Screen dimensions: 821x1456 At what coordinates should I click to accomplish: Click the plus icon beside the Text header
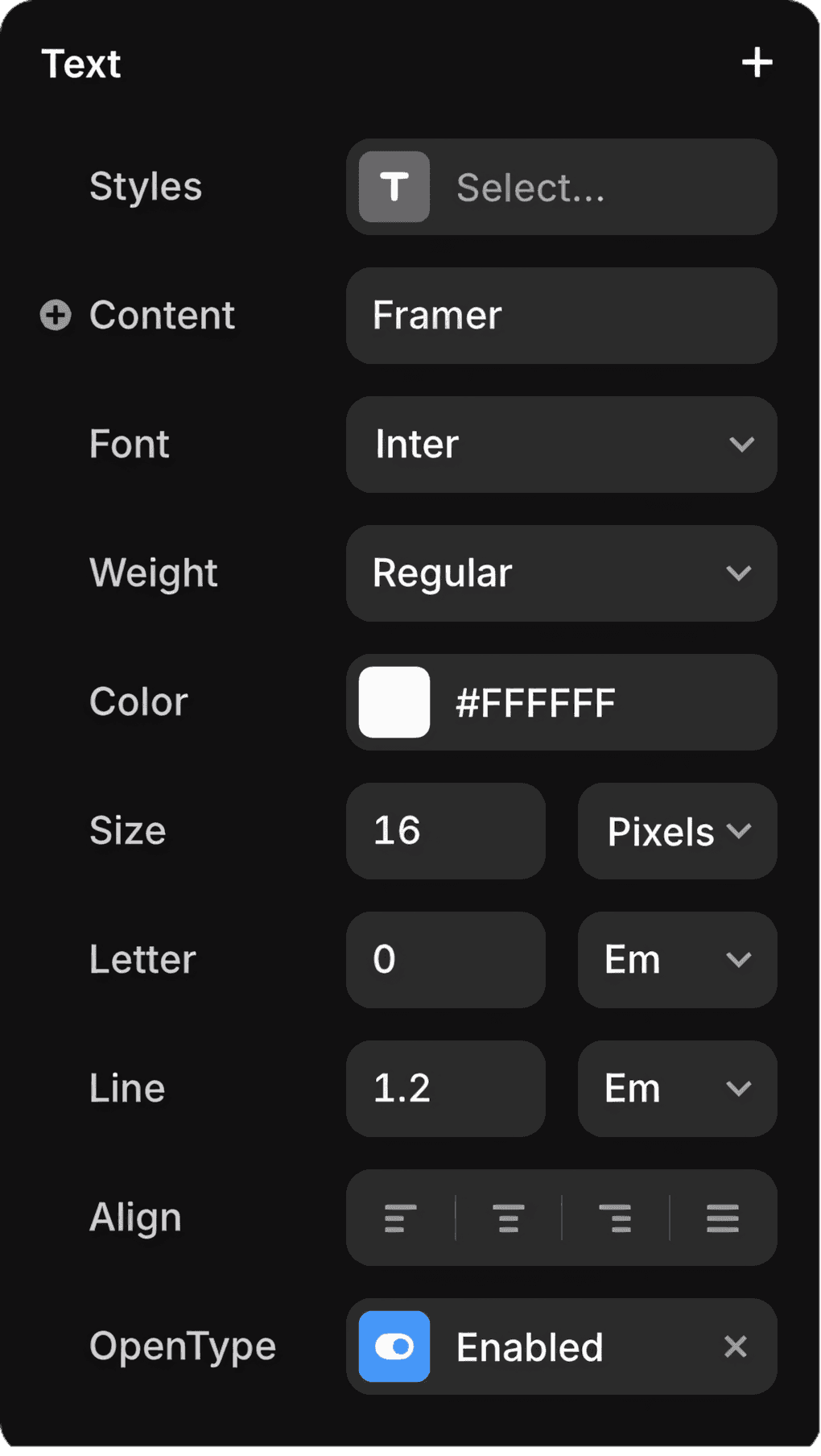(757, 62)
